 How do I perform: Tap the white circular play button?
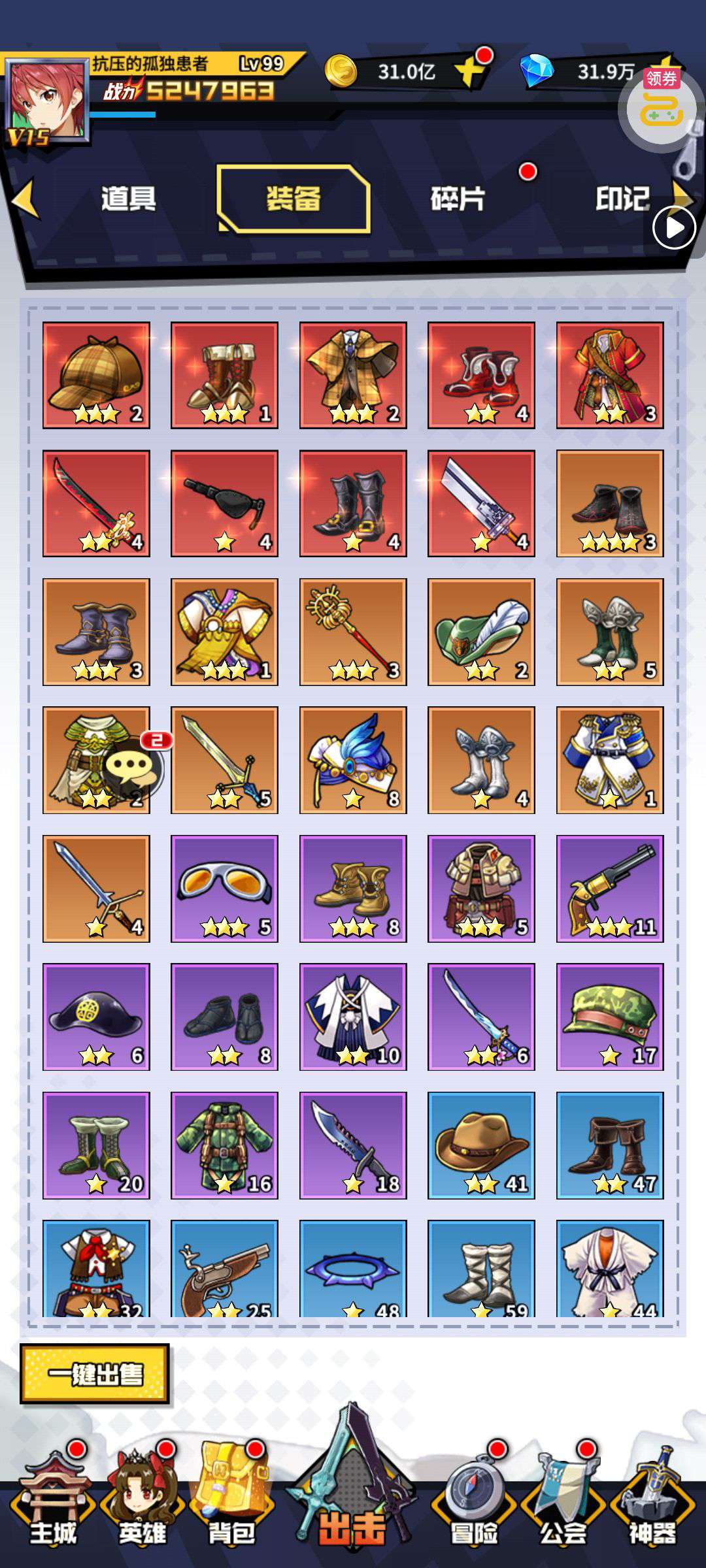674,228
